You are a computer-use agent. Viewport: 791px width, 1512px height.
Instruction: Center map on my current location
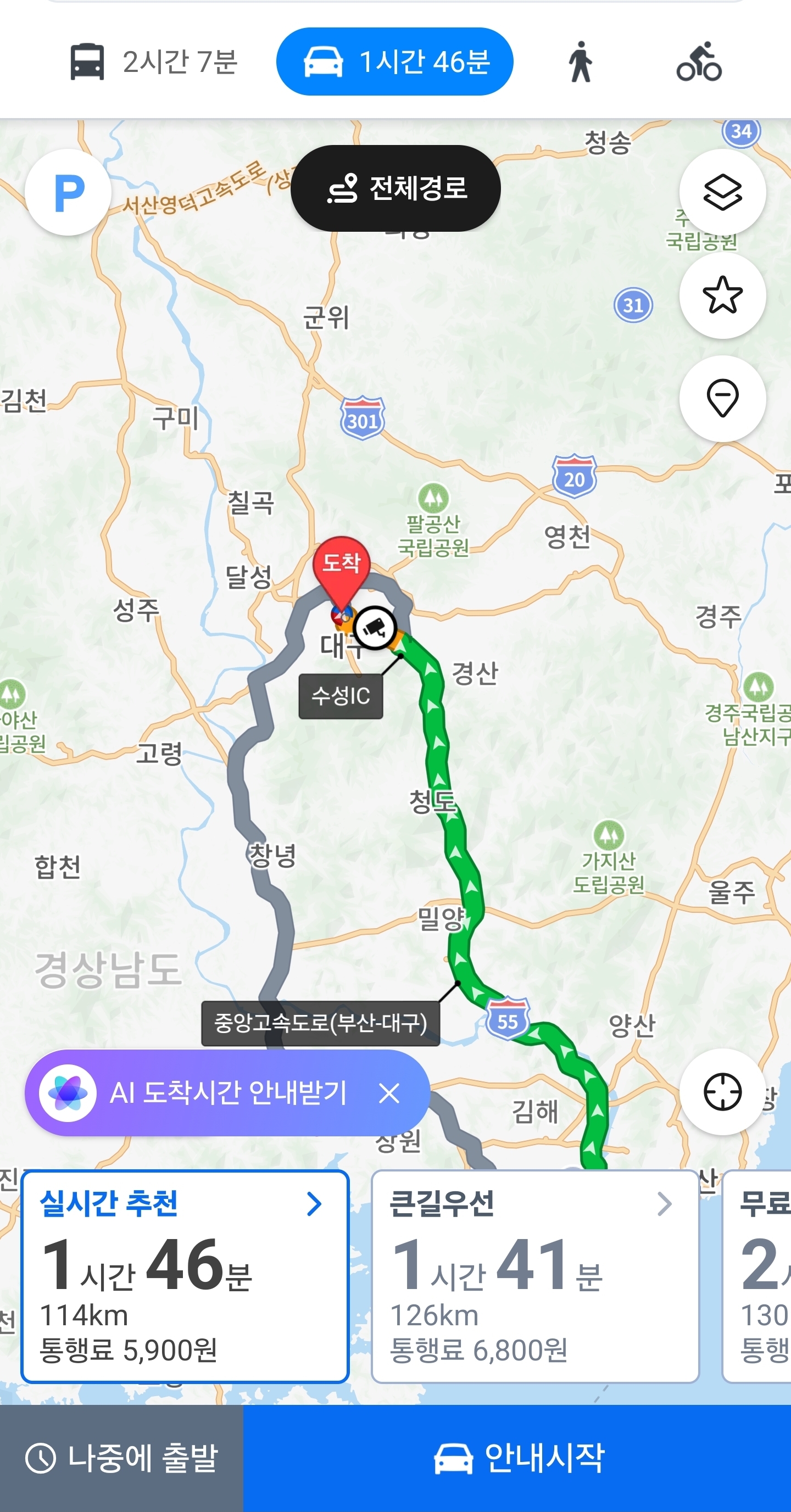[x=722, y=1092]
